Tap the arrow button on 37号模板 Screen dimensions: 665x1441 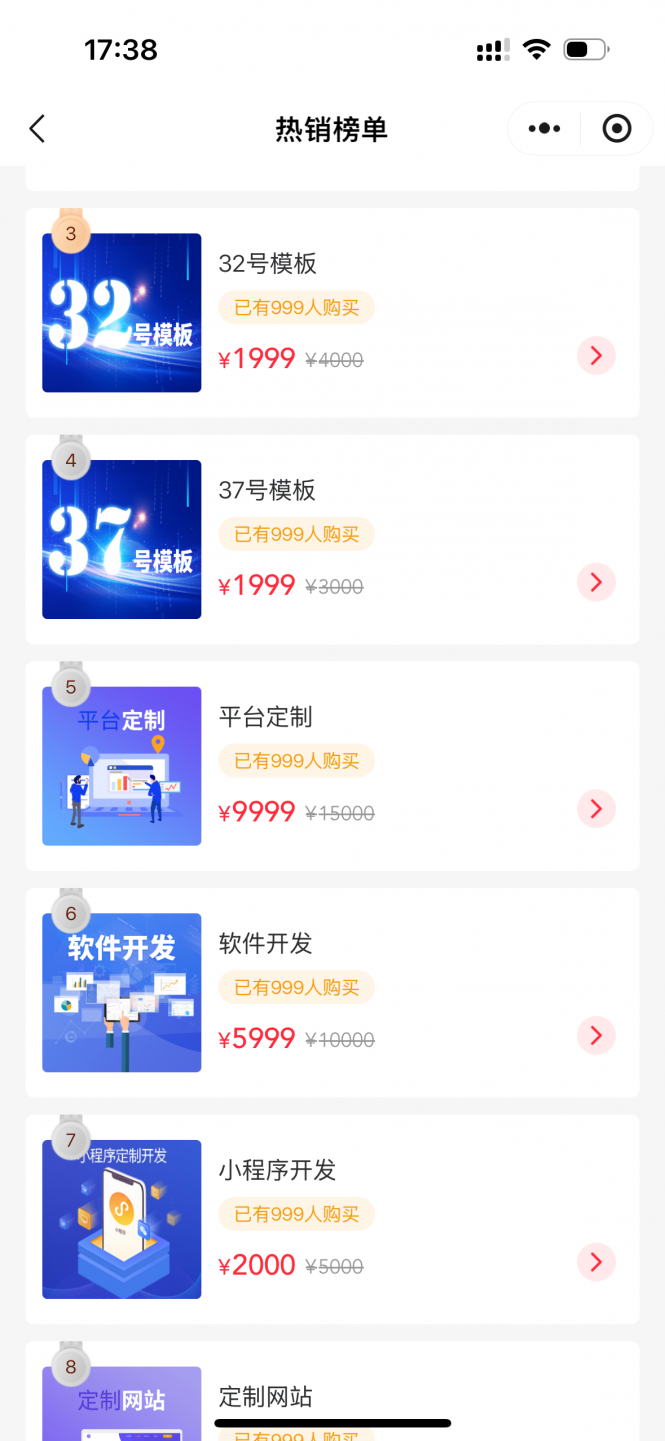(596, 582)
